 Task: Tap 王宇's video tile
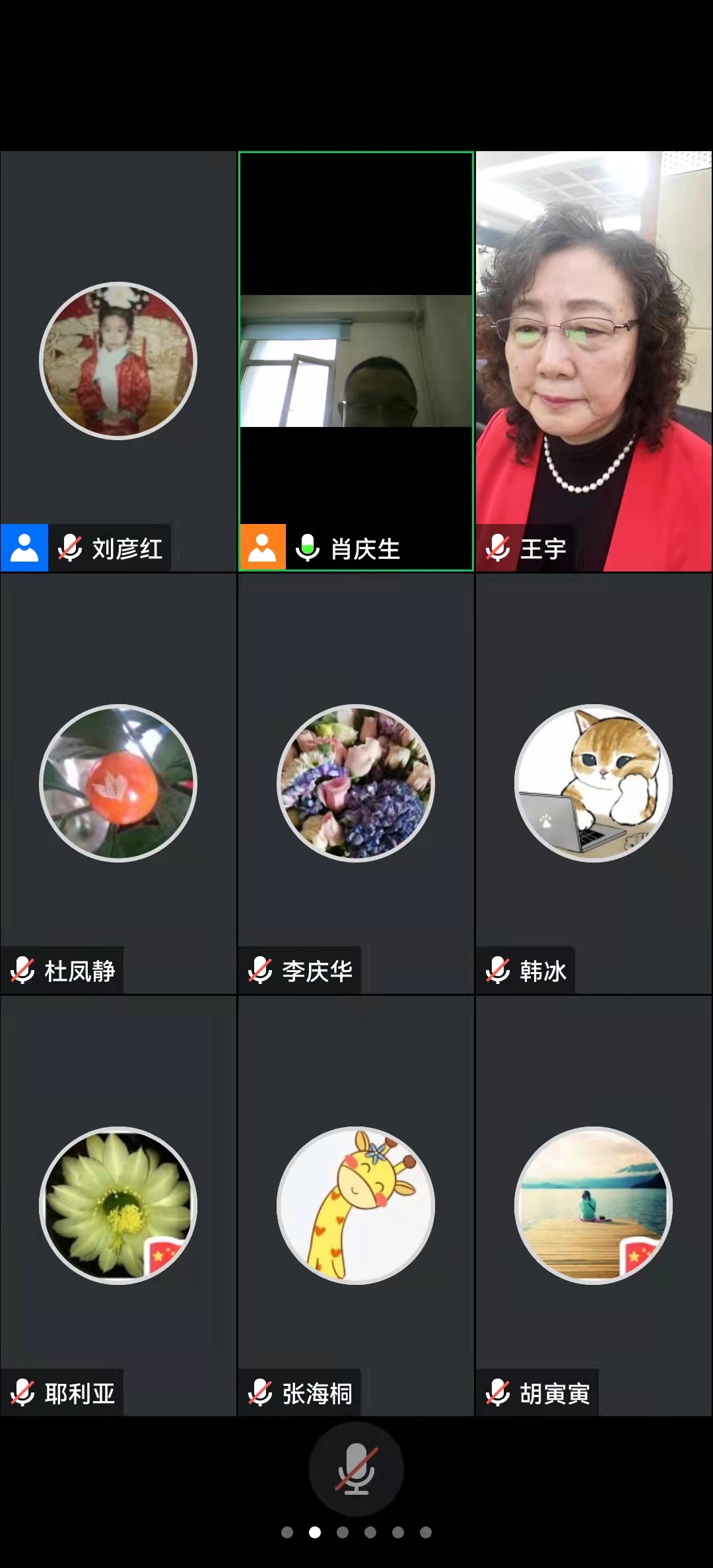[x=594, y=361]
